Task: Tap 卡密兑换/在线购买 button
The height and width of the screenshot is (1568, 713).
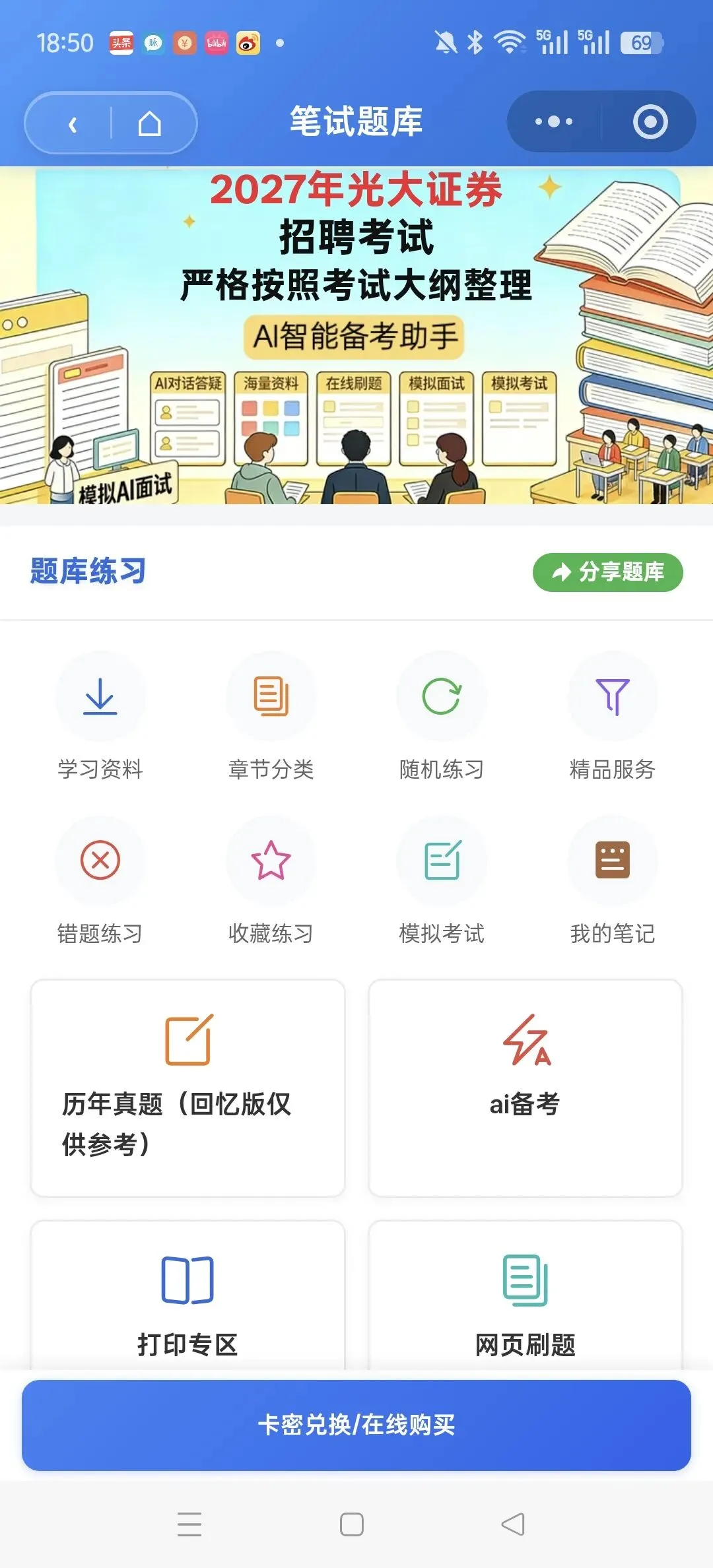Action: [x=356, y=1425]
